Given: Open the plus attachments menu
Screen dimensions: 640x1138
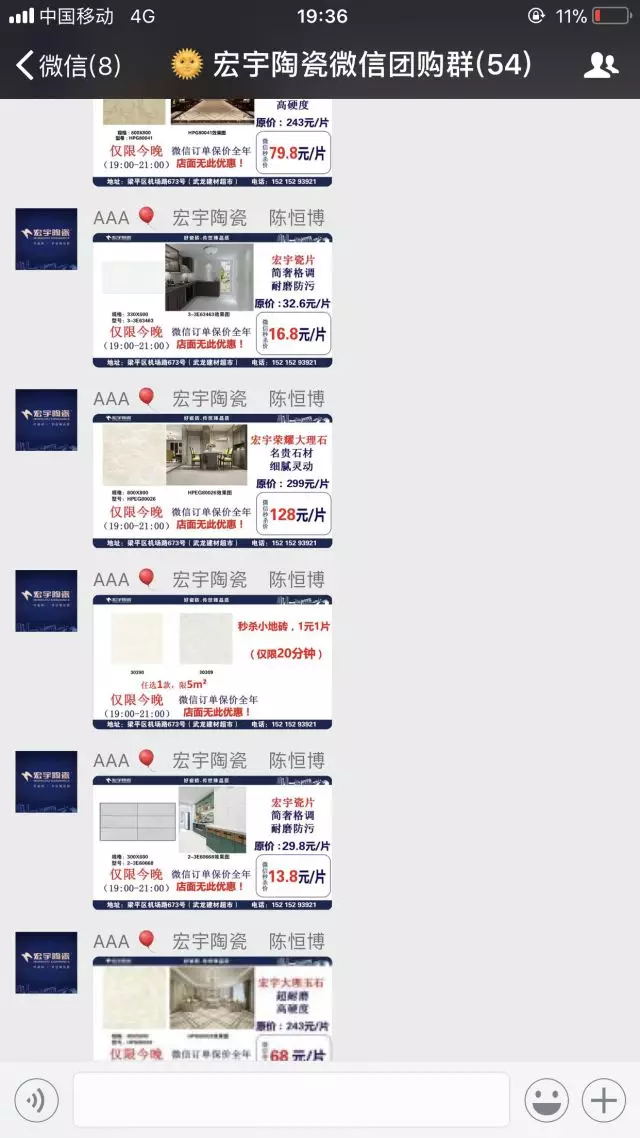Looking at the screenshot, I should coord(603,1101).
